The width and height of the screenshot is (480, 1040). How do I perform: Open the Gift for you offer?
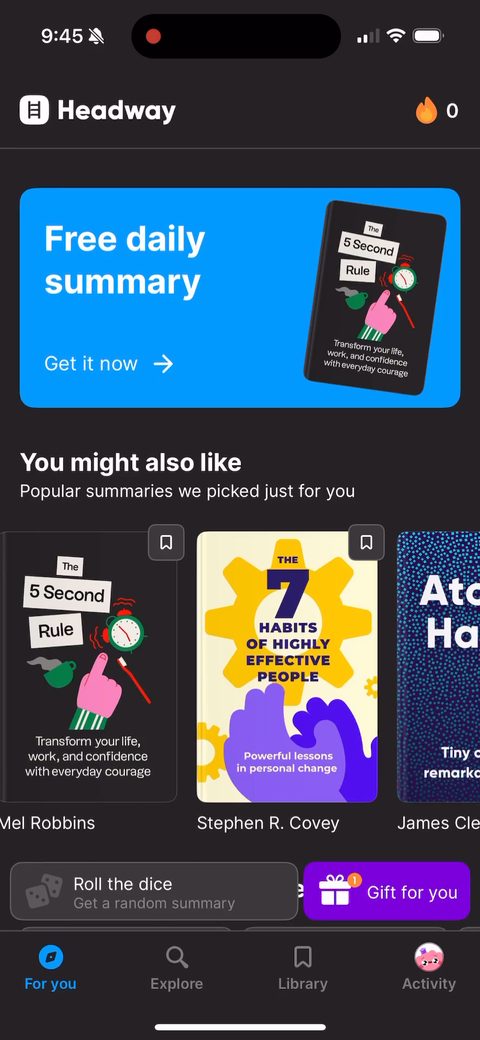pyautogui.click(x=387, y=891)
